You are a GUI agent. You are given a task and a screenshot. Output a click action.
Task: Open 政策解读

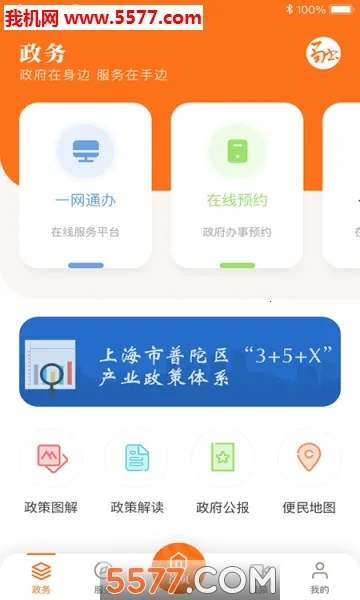coord(137,473)
